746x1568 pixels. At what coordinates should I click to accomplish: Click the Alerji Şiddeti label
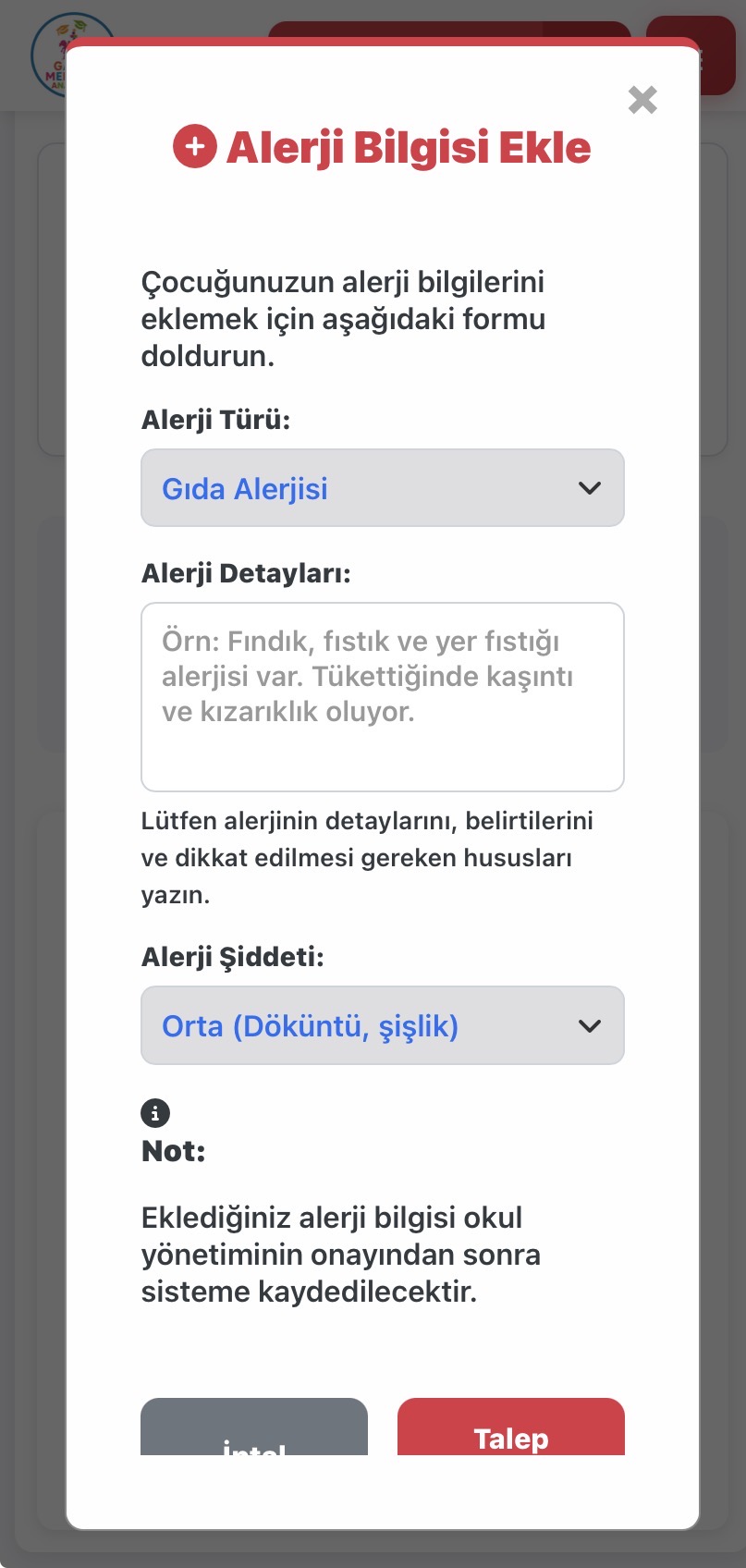[232, 957]
